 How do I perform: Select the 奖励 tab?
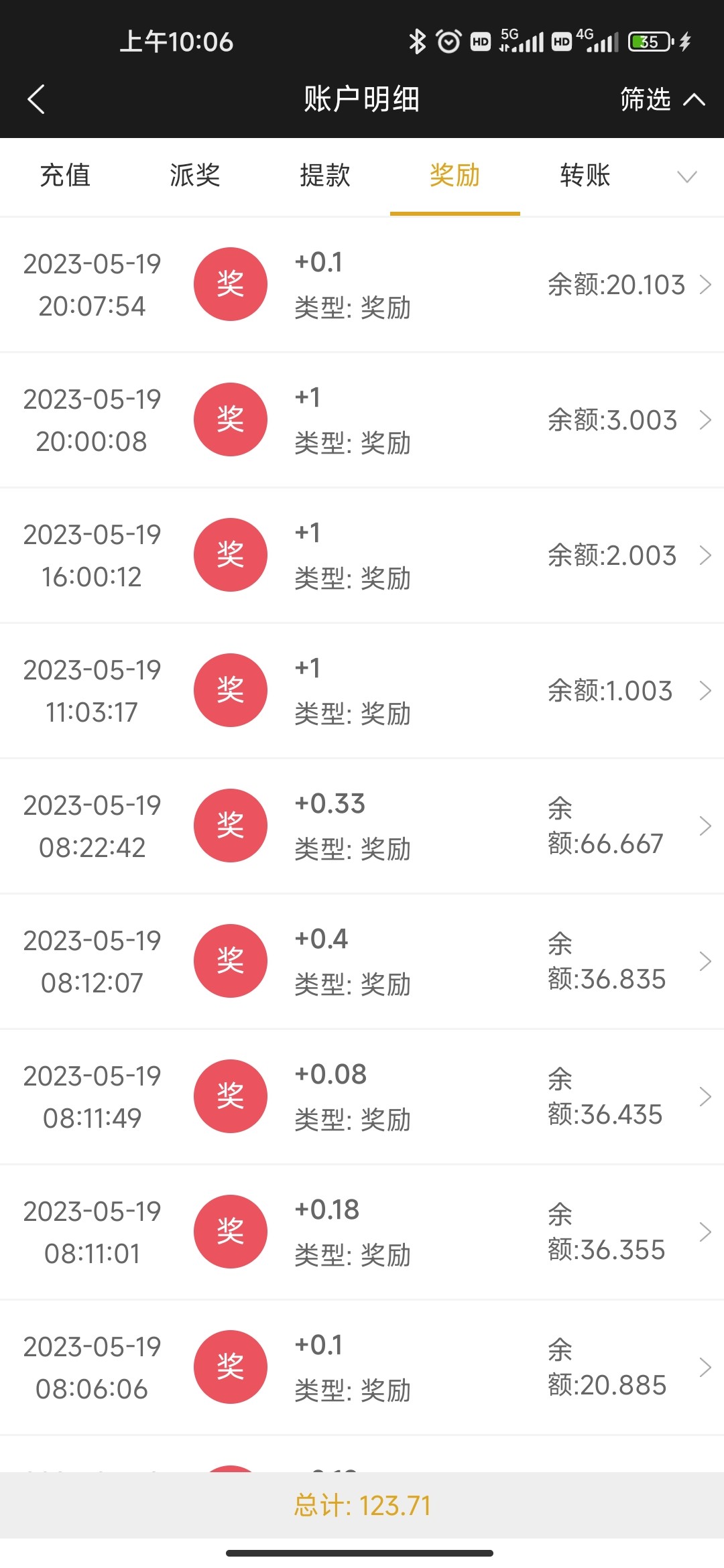(x=455, y=176)
